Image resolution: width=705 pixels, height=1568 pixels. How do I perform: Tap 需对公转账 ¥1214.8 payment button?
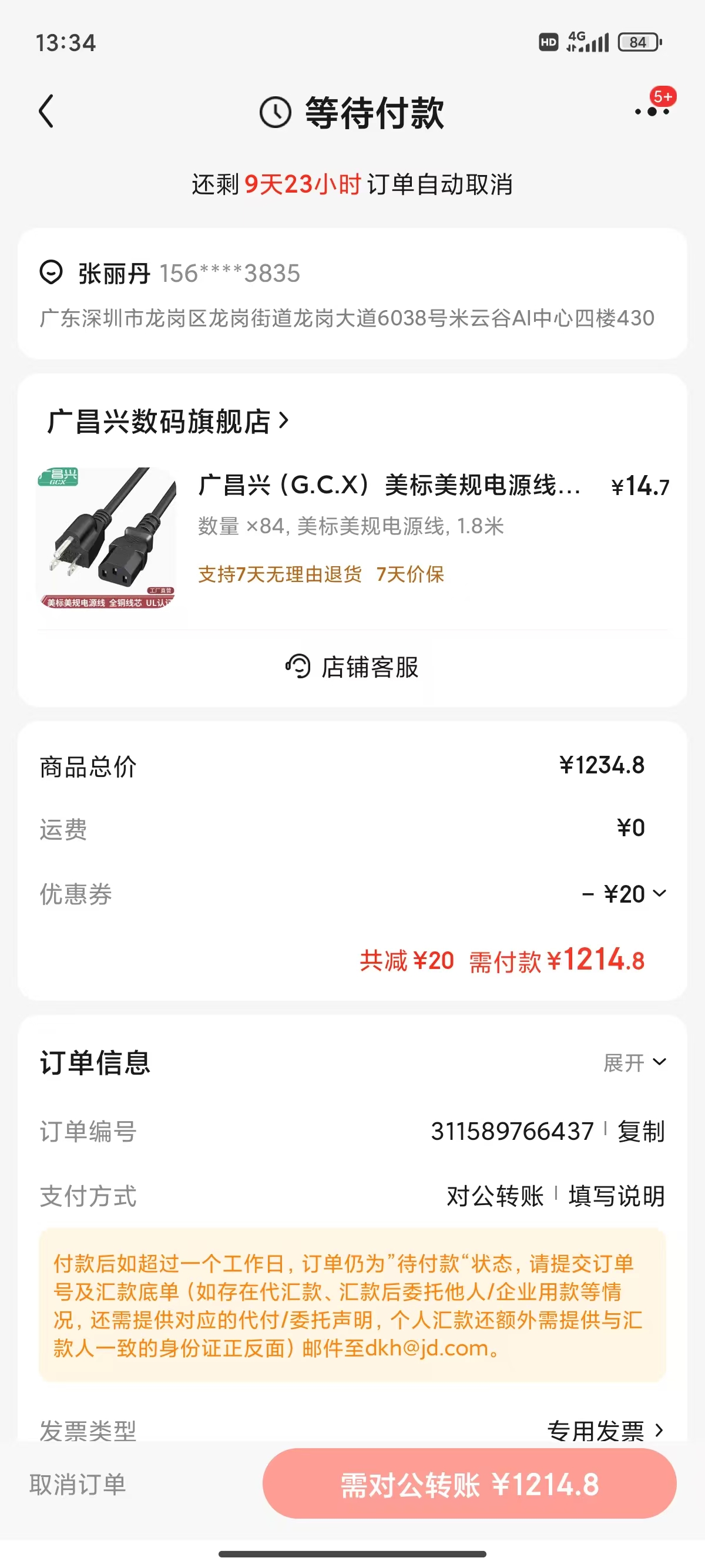click(469, 1484)
